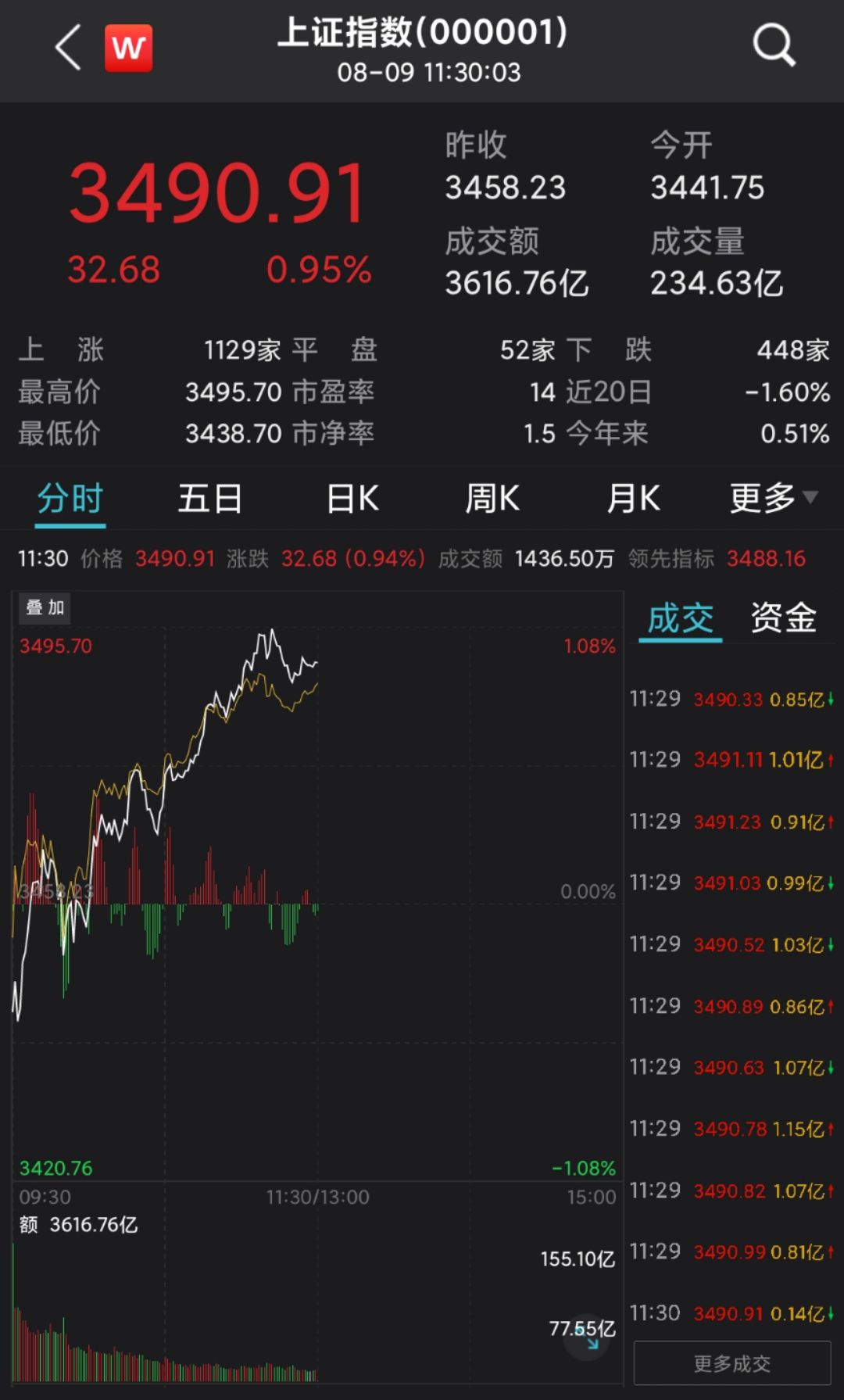Viewport: 844px width, 1400px height.
Task: Show the 成交 trades tab
Action: point(680,618)
